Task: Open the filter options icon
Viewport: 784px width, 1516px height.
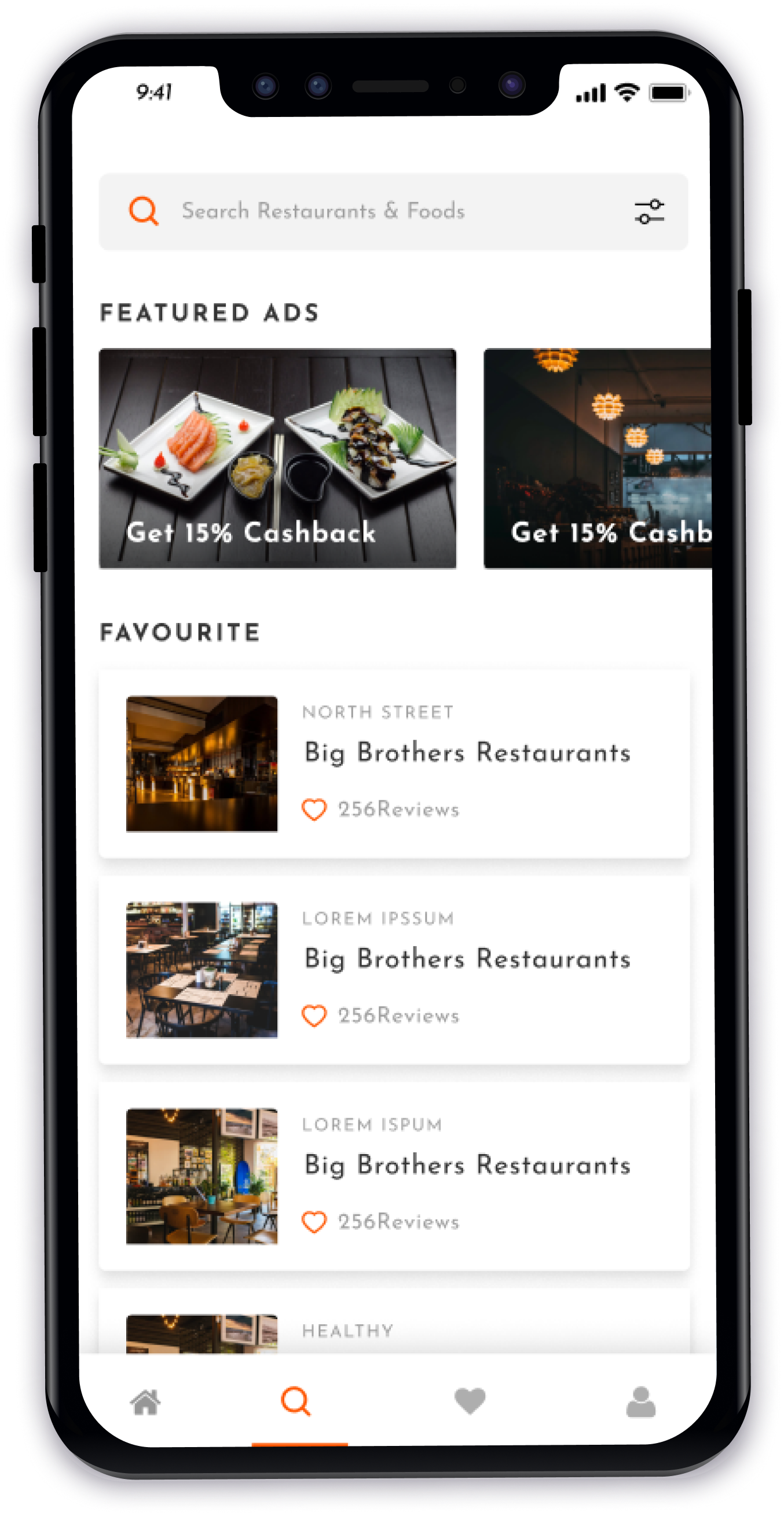Action: pyautogui.click(x=649, y=211)
